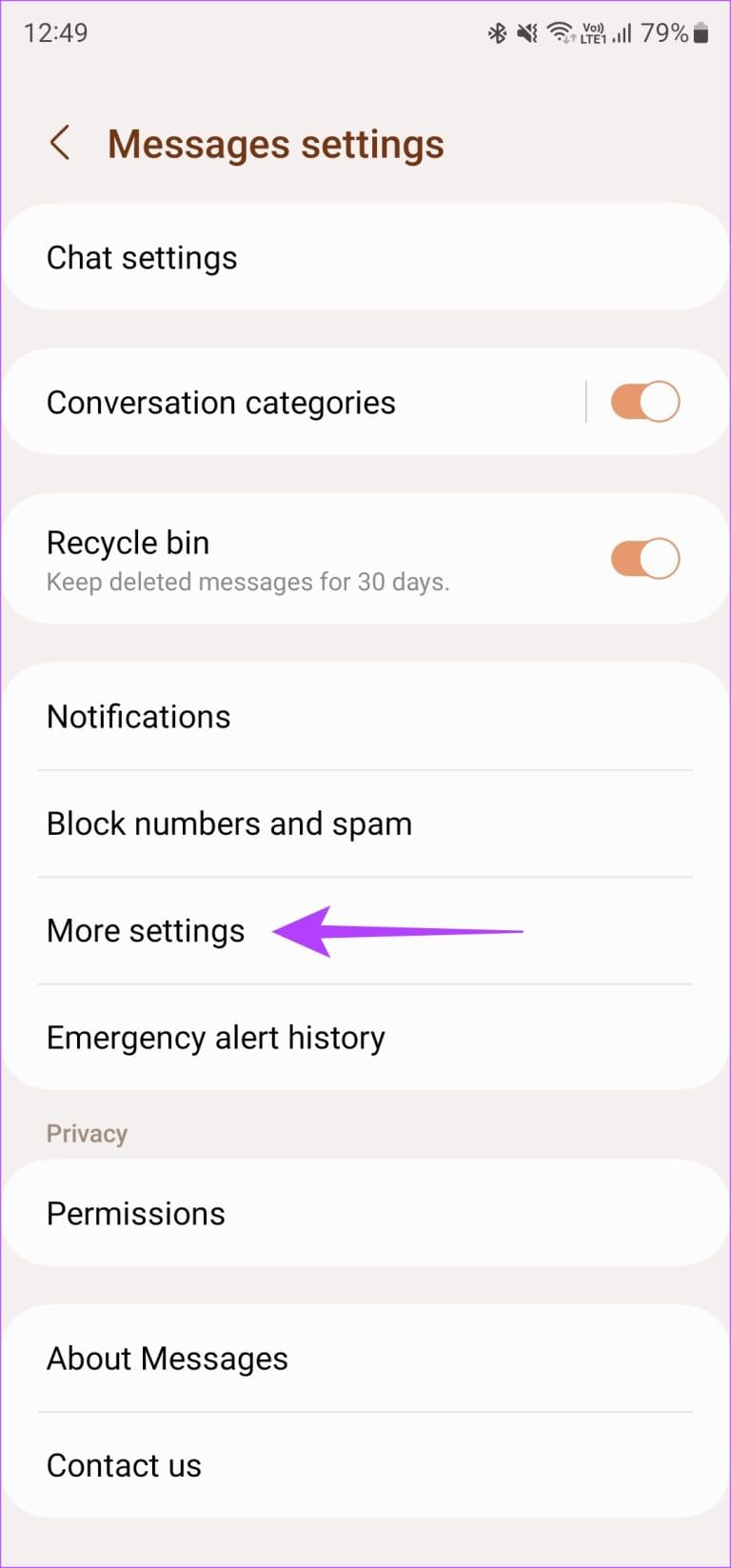Viewport: 731px width, 1568px height.
Task: Click the clock showing 12:49
Action: 57,32
